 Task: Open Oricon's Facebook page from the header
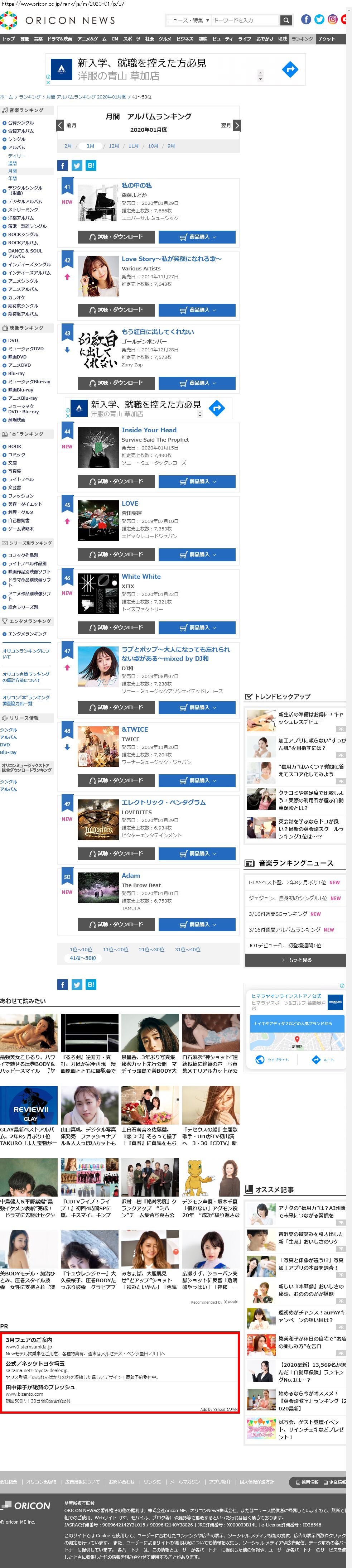click(306, 19)
